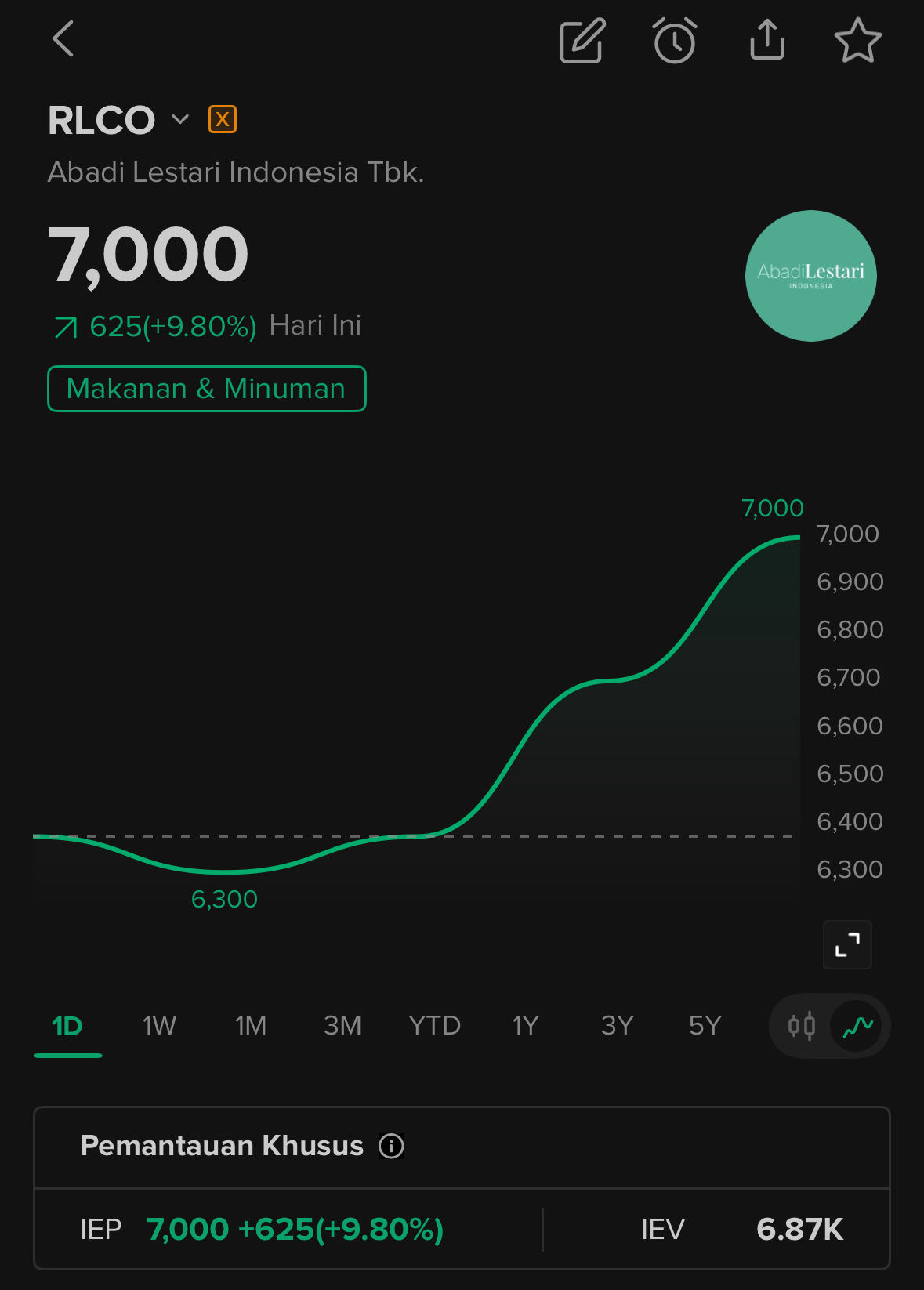
Task: Switch to the 1W chart range
Action: click(x=159, y=1026)
